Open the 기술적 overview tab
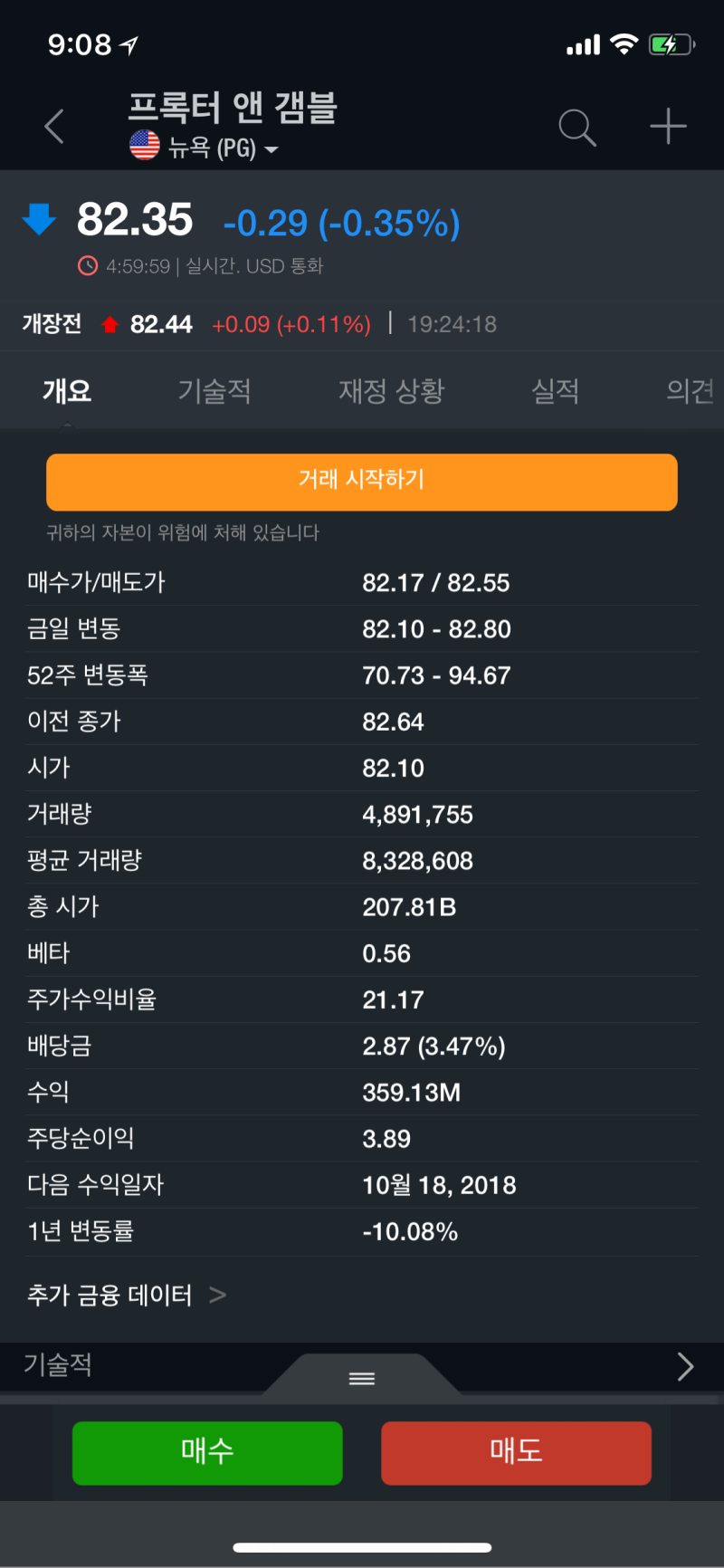Screen dimensions: 724x1568 click(214, 391)
